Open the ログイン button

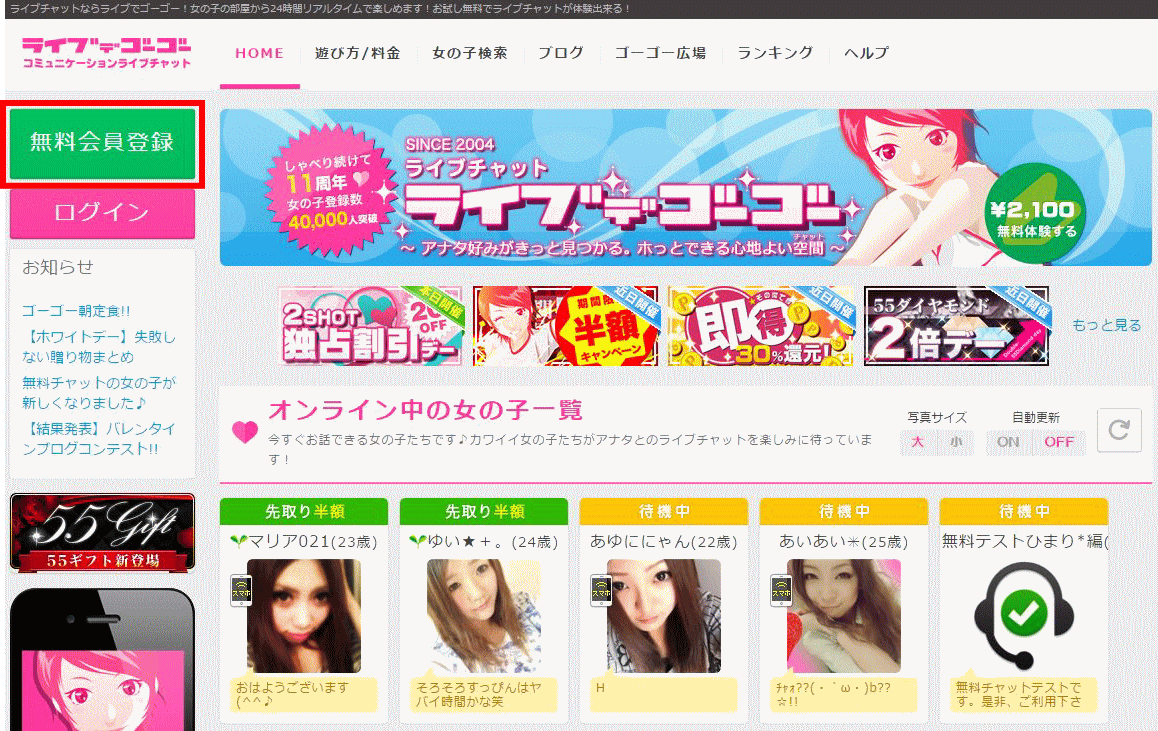coord(102,213)
